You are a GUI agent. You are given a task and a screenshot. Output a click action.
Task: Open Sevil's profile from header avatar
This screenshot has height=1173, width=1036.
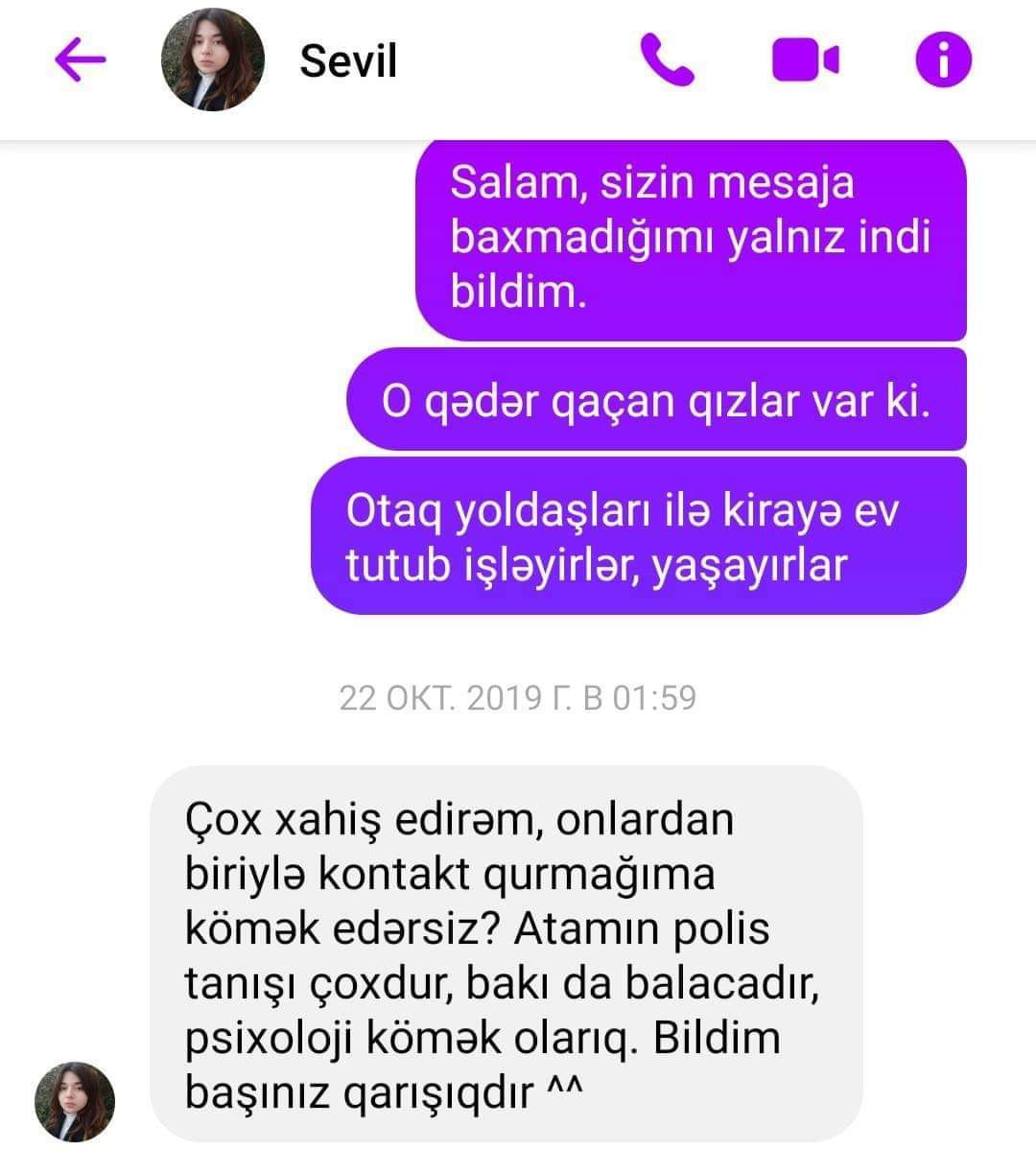[213, 59]
